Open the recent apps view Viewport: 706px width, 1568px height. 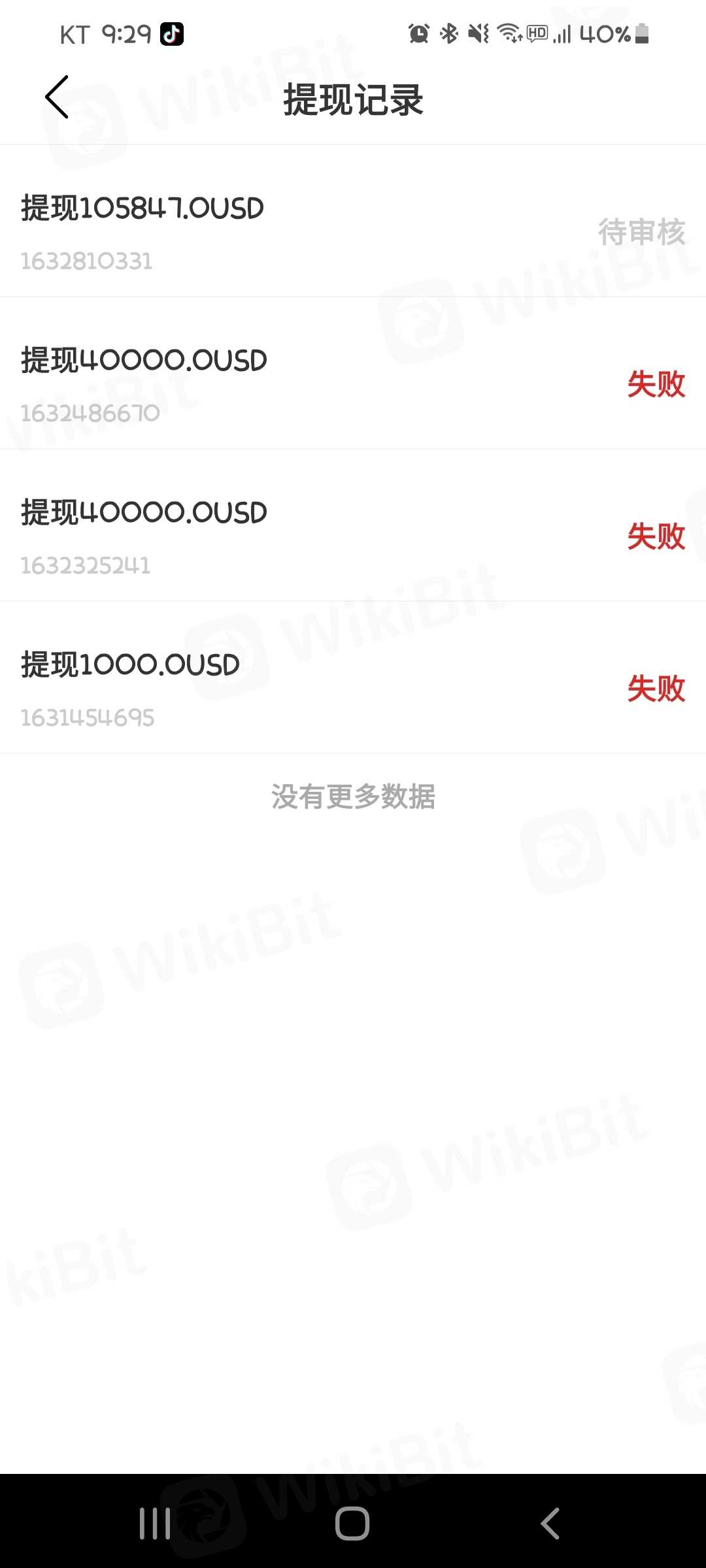(155, 1523)
